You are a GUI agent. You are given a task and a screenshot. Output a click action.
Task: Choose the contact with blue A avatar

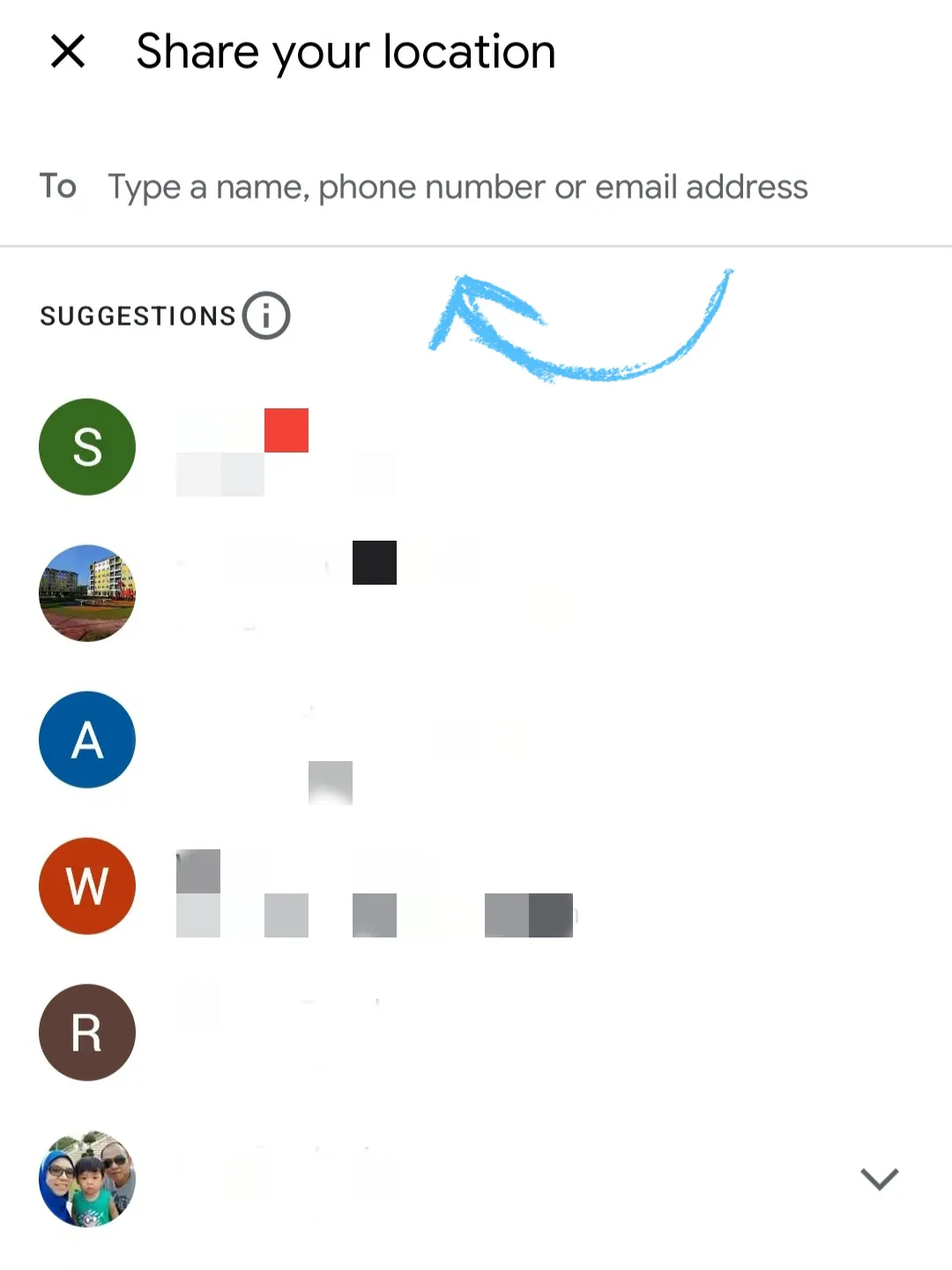(x=87, y=739)
